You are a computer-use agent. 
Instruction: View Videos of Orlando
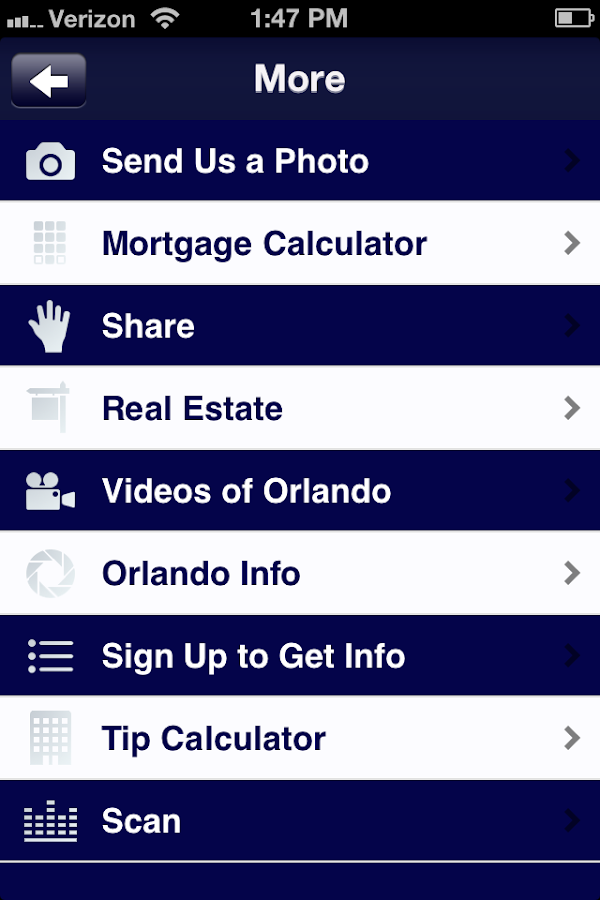point(300,491)
